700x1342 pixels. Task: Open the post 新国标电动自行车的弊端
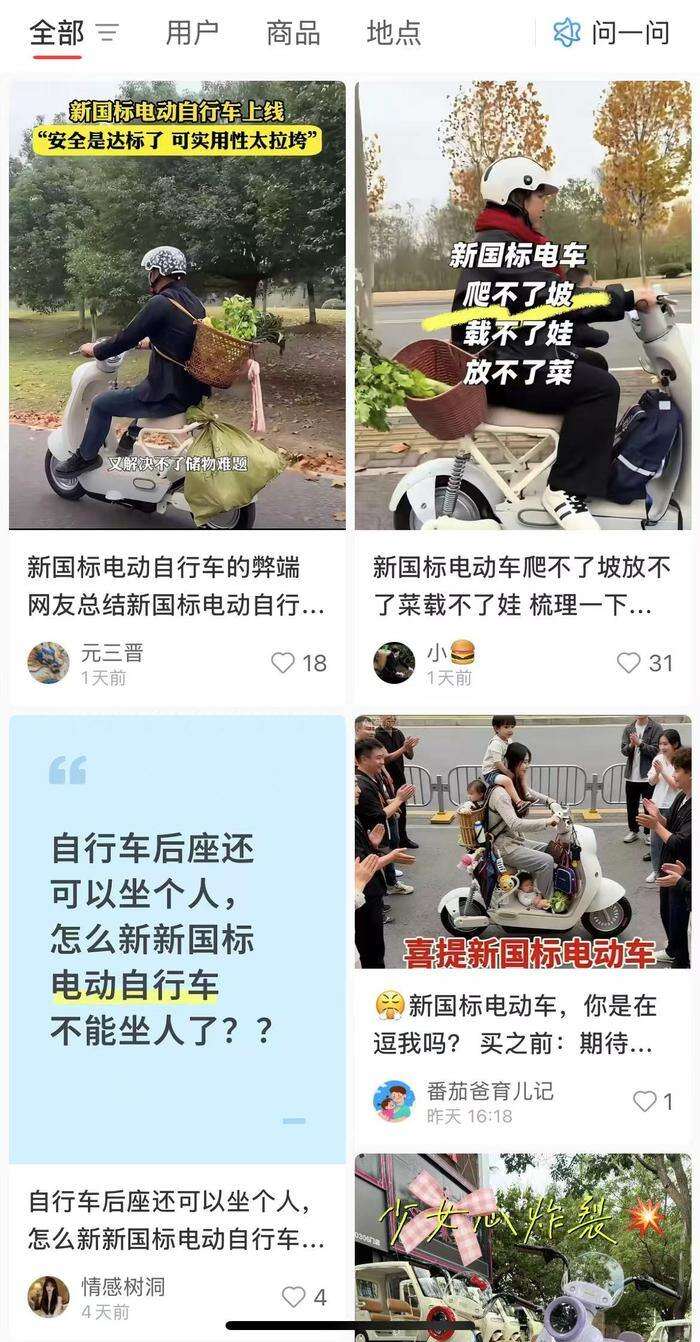(177, 305)
